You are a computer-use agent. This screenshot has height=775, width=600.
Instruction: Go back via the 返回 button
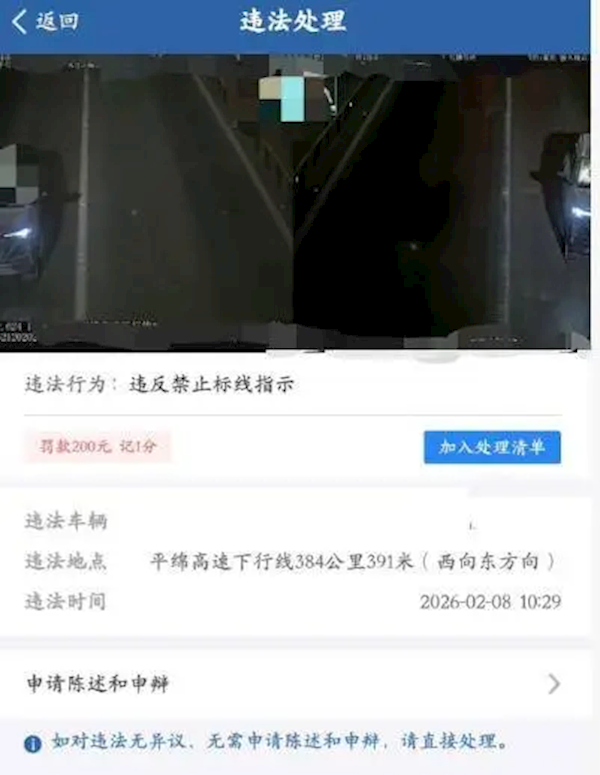click(45, 22)
